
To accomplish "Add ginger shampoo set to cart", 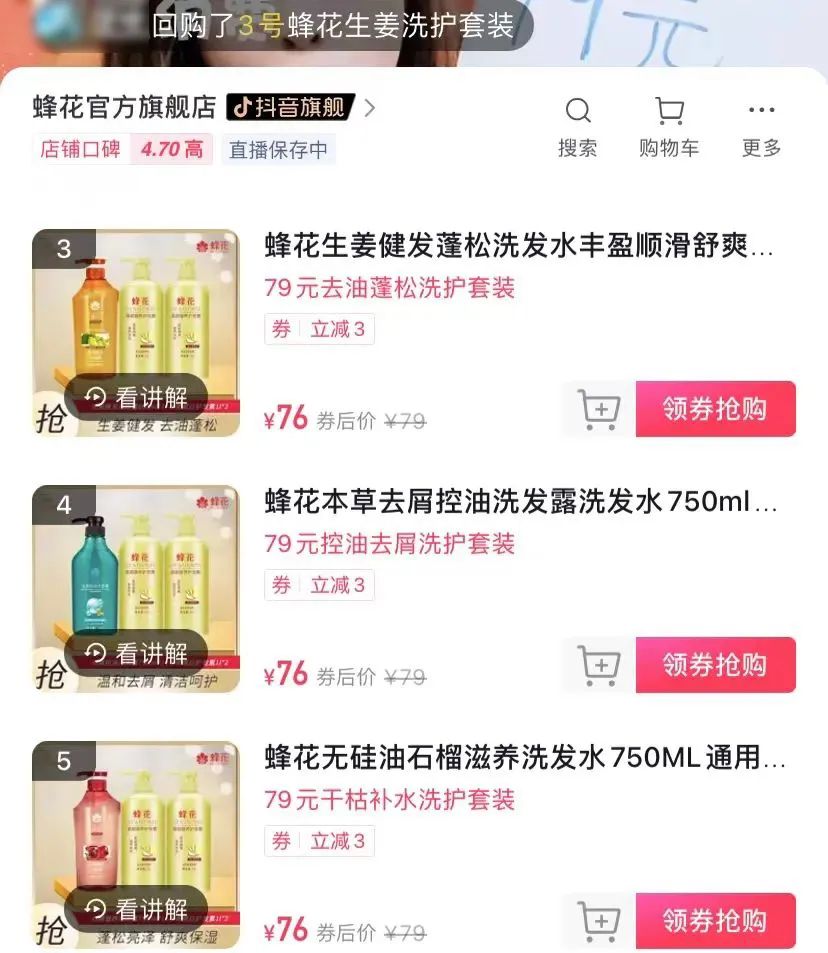I will [x=599, y=409].
